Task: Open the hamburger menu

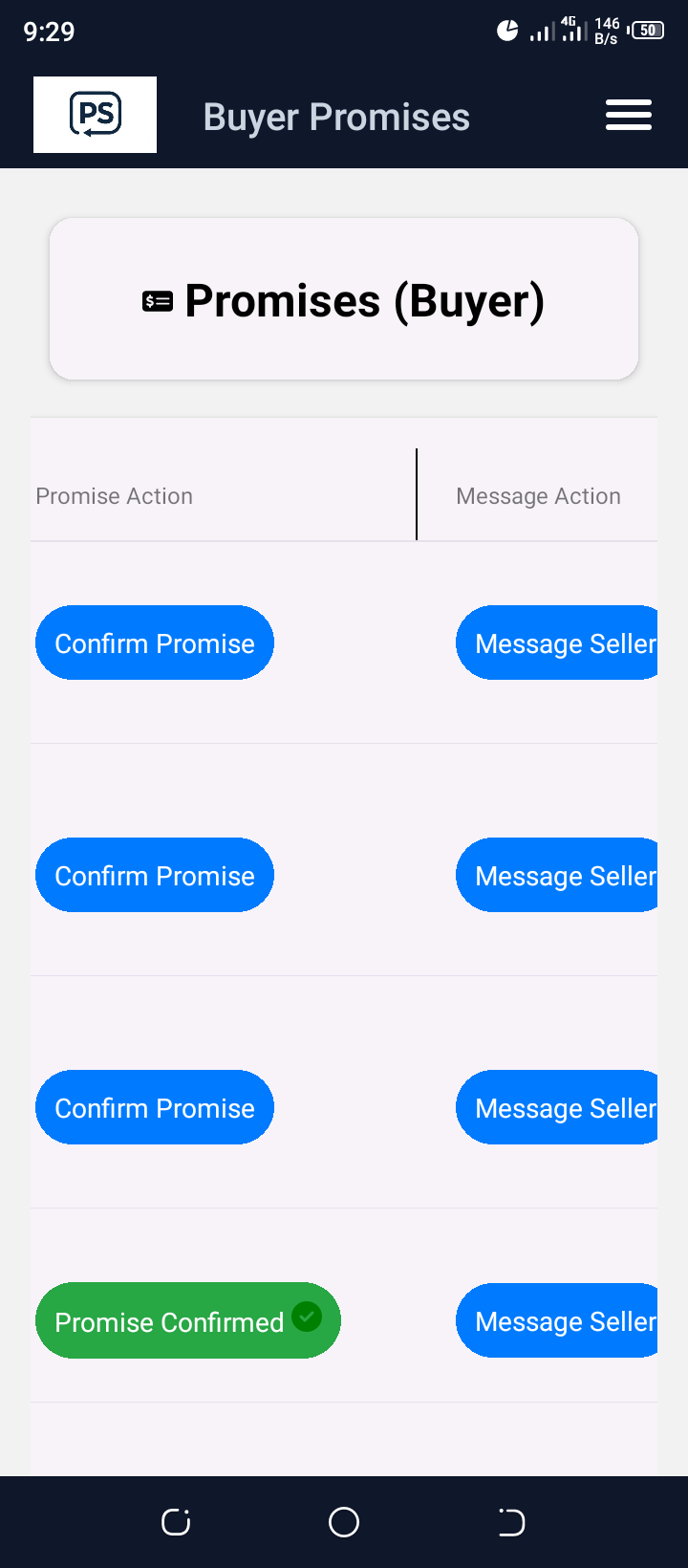Action: tap(628, 116)
